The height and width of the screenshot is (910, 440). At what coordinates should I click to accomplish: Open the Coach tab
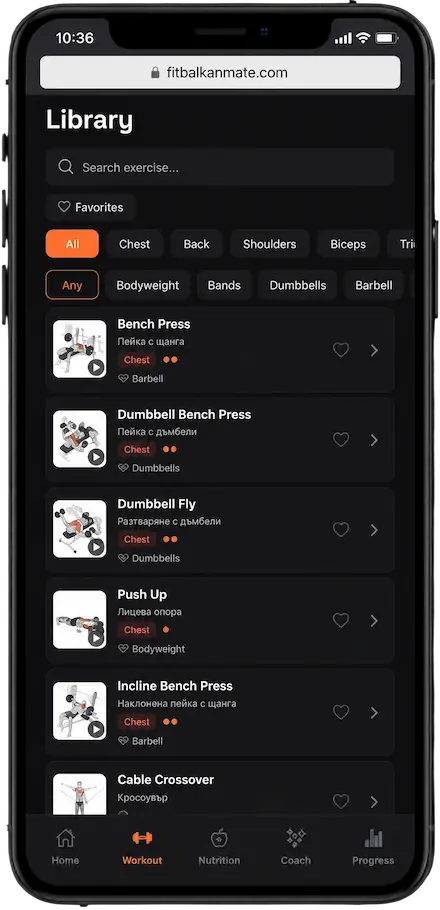click(295, 847)
